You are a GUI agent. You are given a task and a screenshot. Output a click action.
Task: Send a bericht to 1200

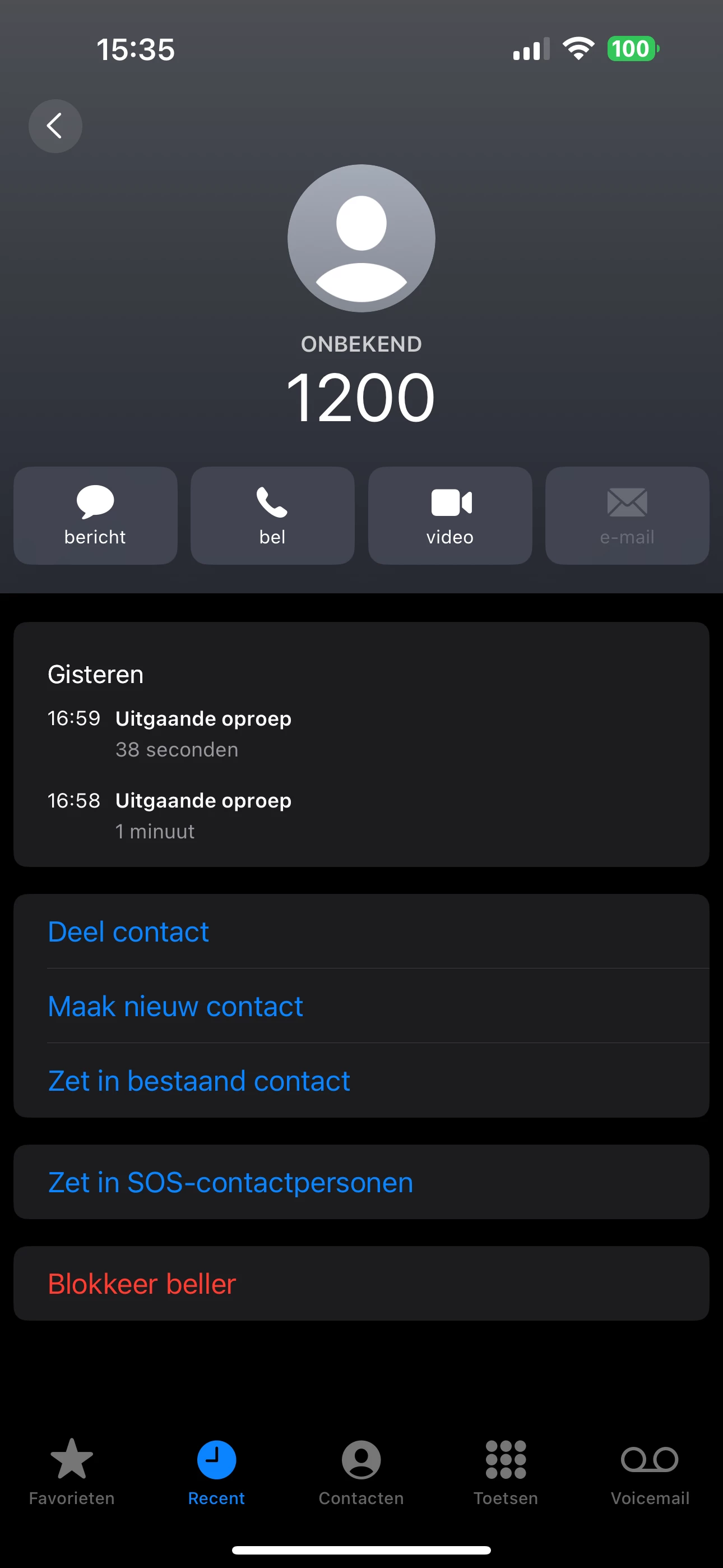coord(95,515)
